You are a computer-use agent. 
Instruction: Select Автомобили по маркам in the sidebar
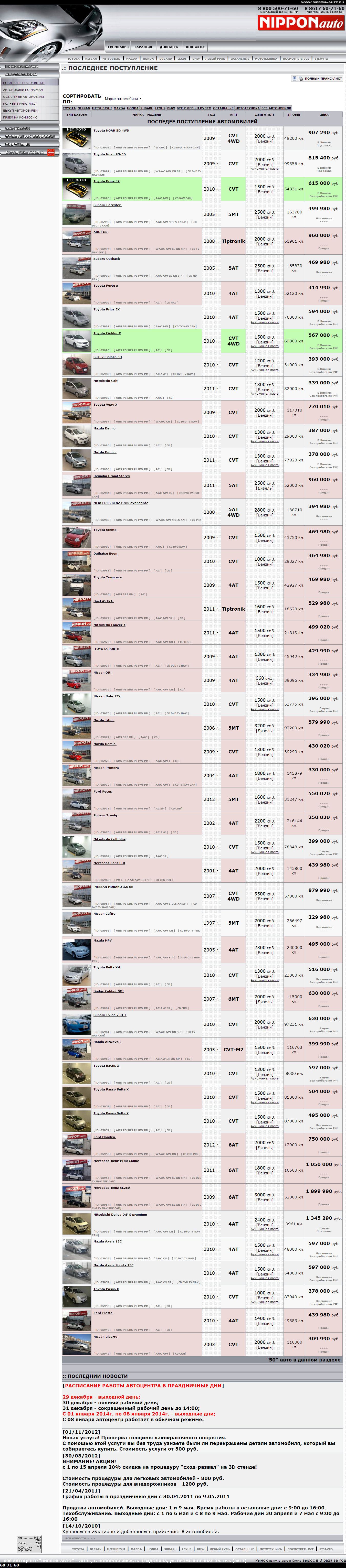coord(23,90)
